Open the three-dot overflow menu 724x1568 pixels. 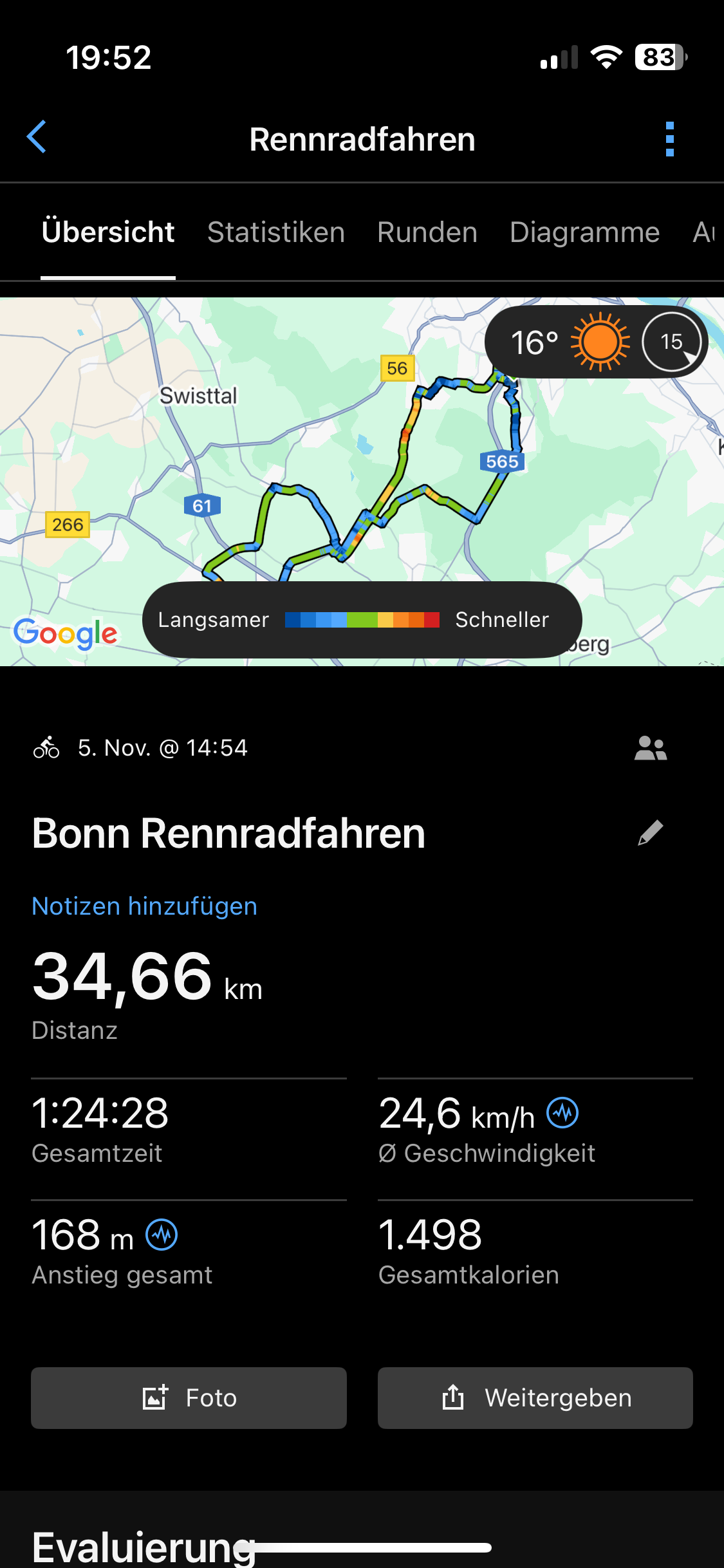[669, 139]
